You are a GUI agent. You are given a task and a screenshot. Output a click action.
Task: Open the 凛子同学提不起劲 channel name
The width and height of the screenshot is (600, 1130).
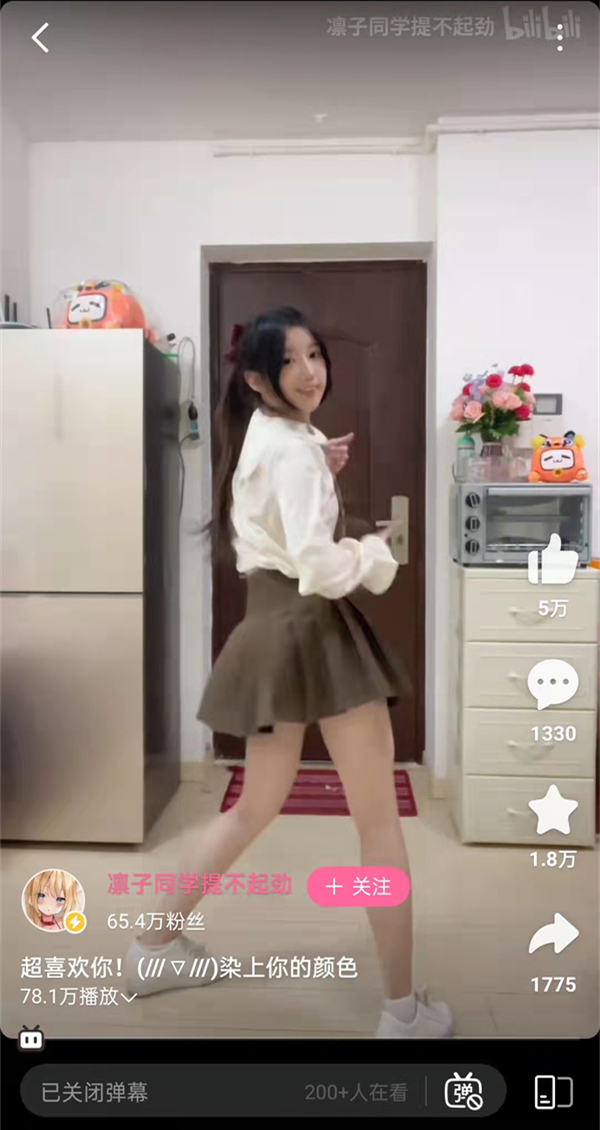[200, 884]
